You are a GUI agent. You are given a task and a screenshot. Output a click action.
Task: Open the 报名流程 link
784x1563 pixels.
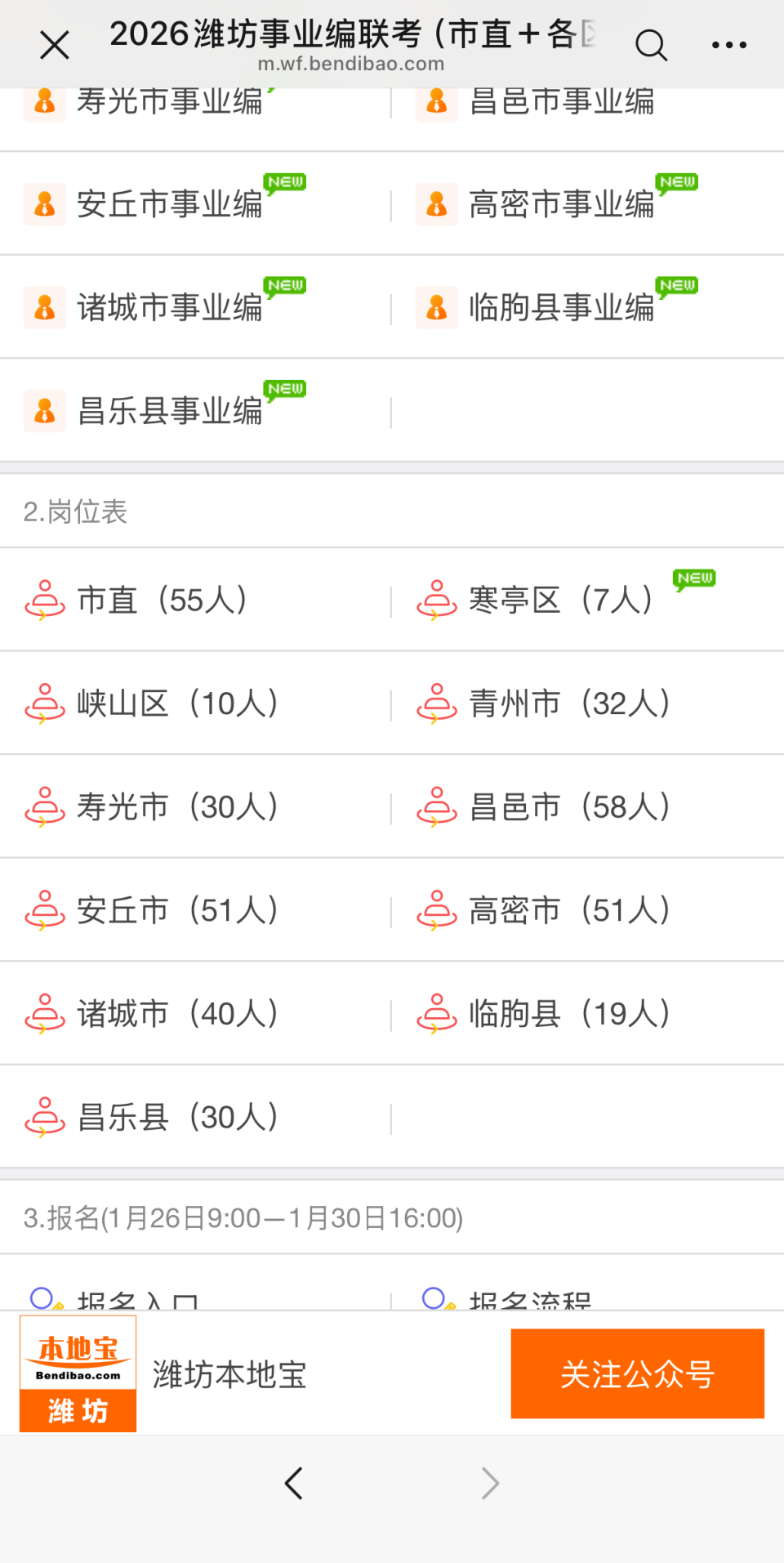coord(531,1299)
